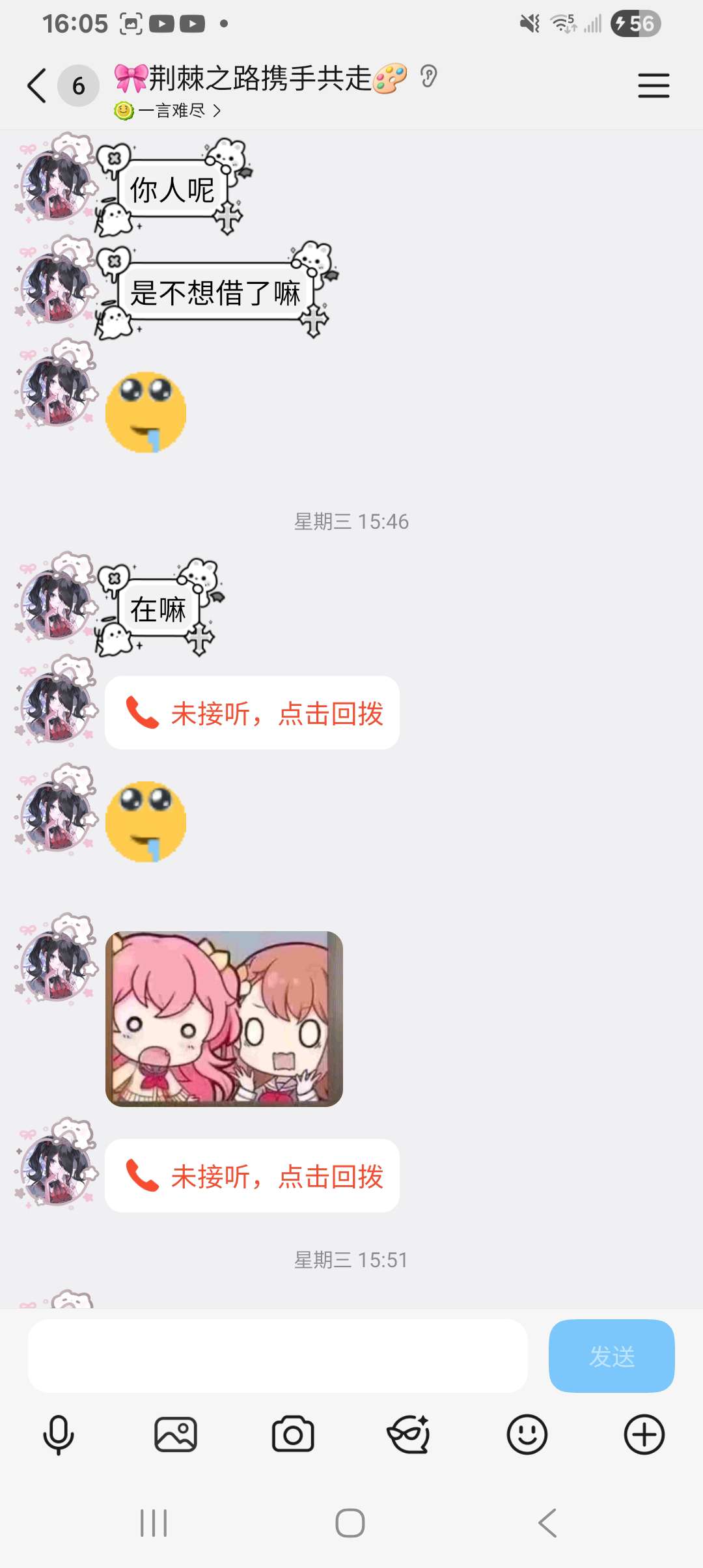The width and height of the screenshot is (703, 1568).
Task: Call back from the first 未接听 message
Action: click(x=253, y=713)
